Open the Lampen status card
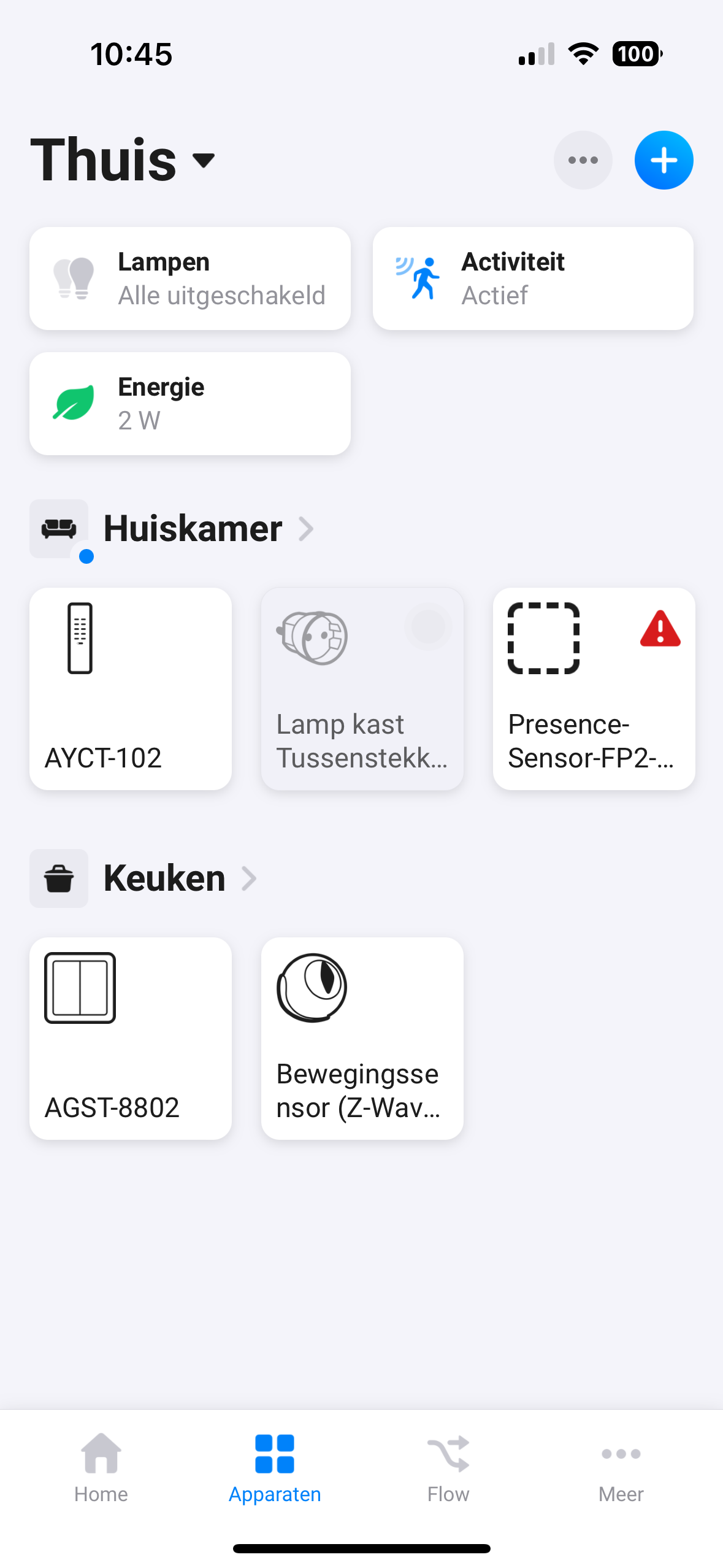The image size is (723, 1568). click(x=190, y=279)
